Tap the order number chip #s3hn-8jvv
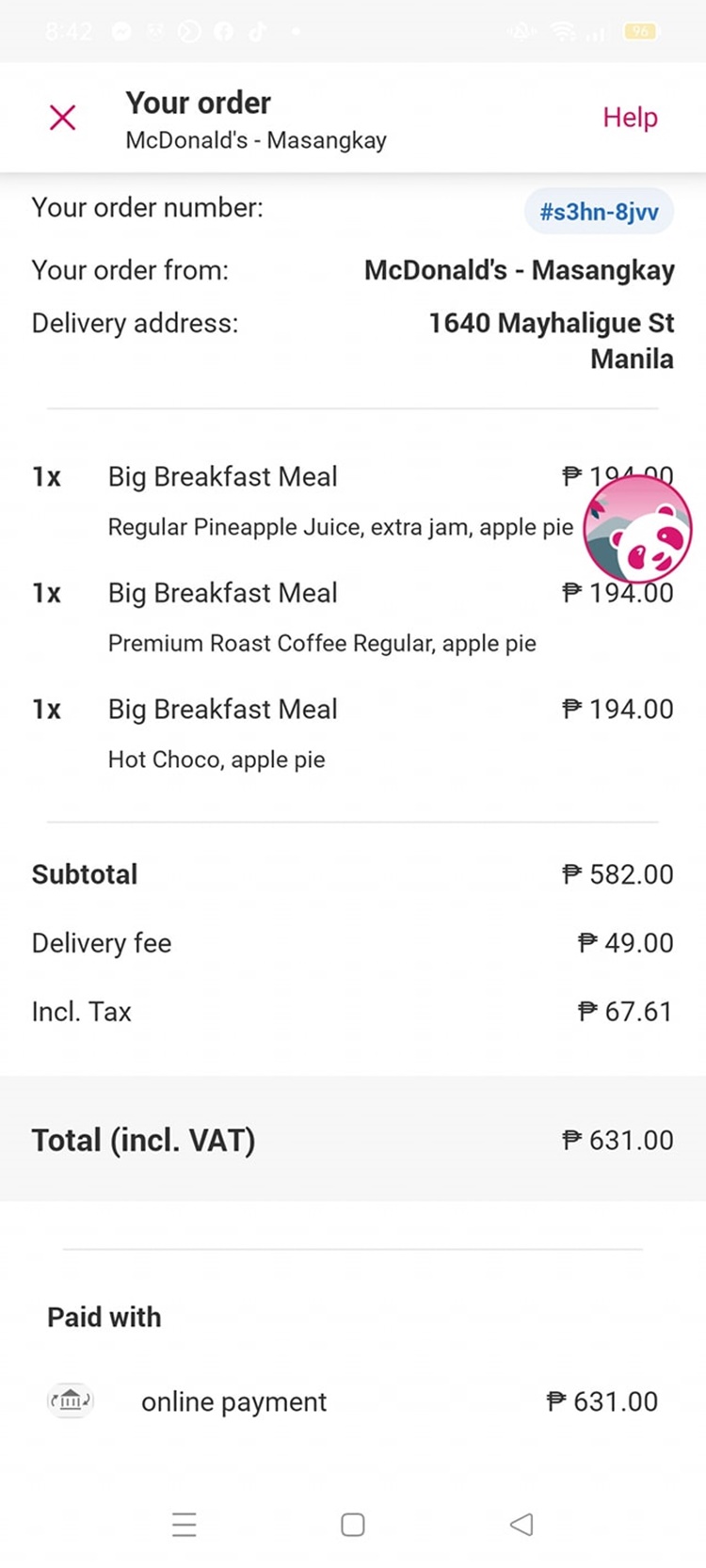This screenshot has width=706, height=1568. tap(599, 212)
